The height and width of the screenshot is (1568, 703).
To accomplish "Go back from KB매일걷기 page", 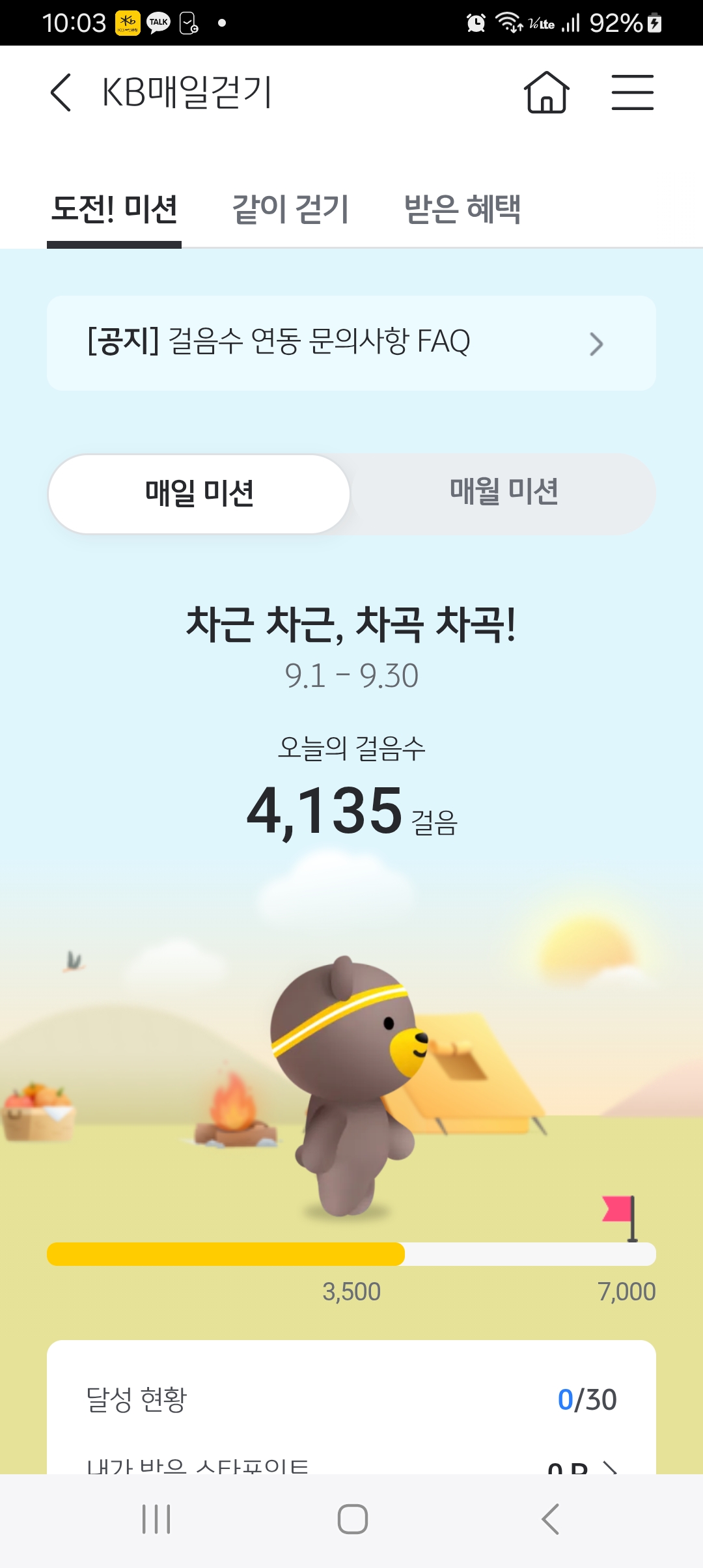I will [x=61, y=92].
